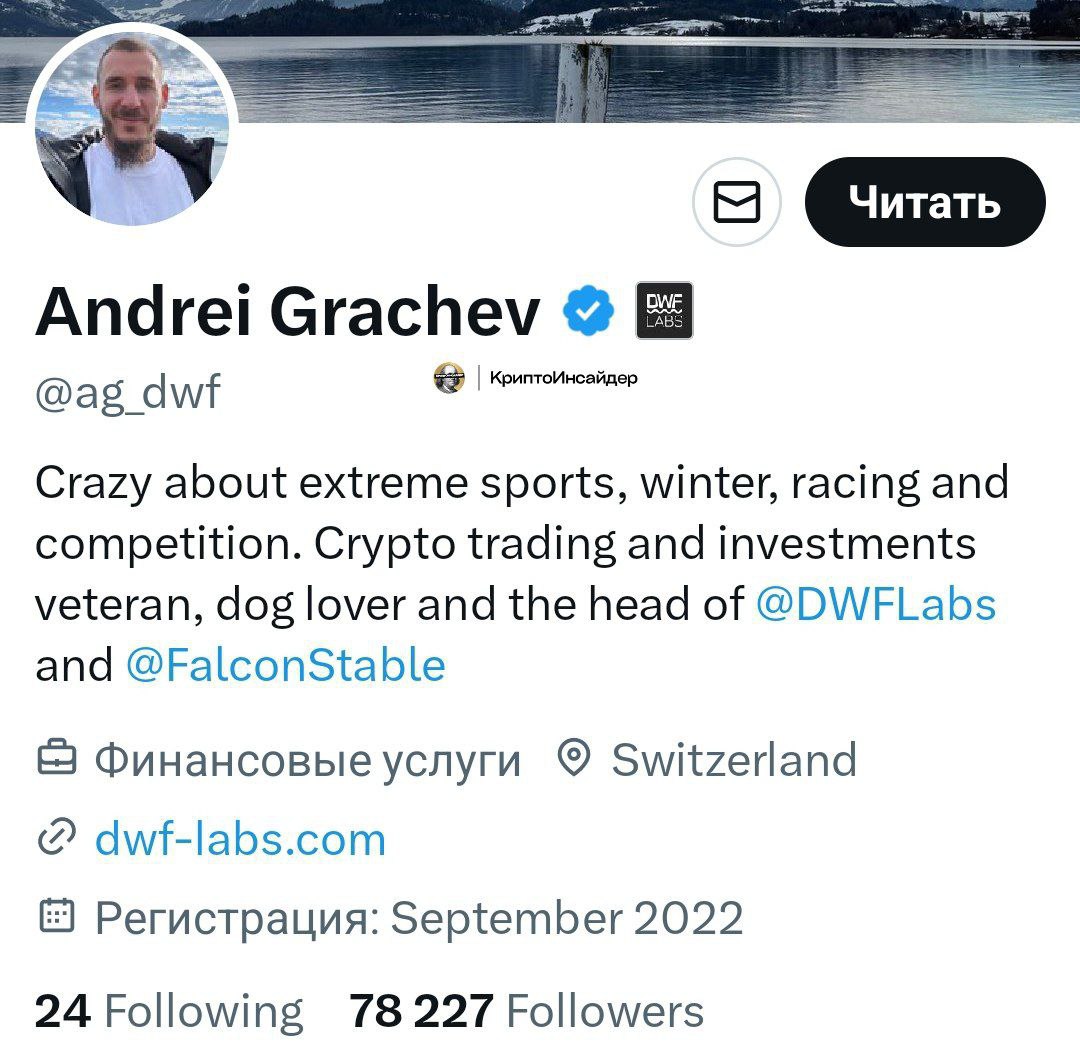Open the @DWFLabs mention in bio

pos(876,603)
